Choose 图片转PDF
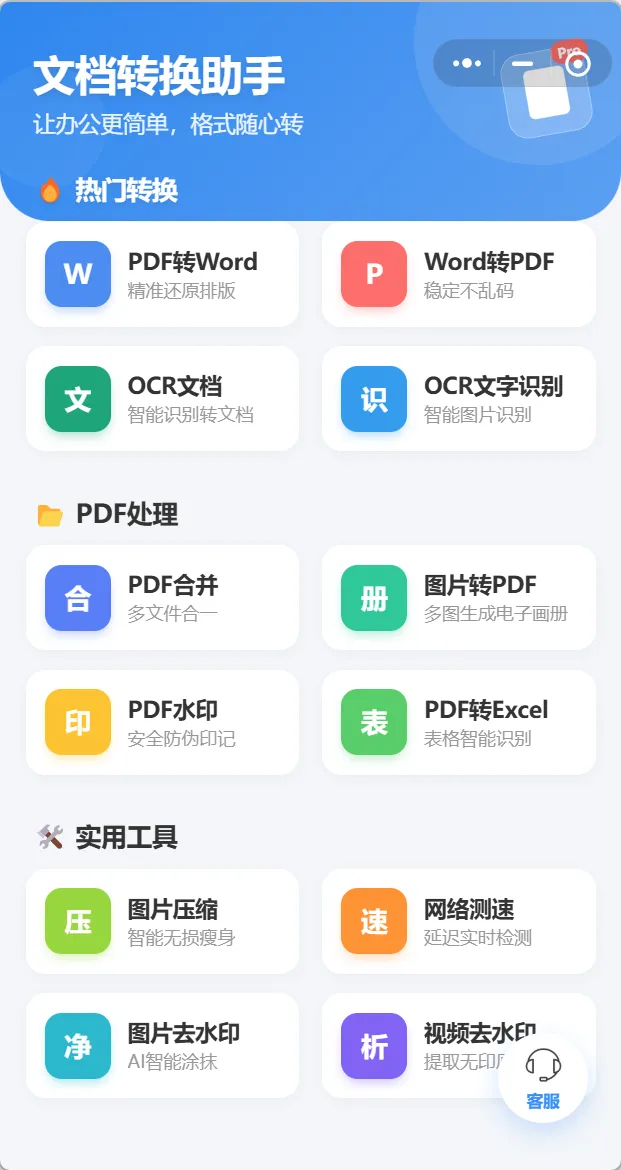This screenshot has height=1170, width=621. coord(458,597)
